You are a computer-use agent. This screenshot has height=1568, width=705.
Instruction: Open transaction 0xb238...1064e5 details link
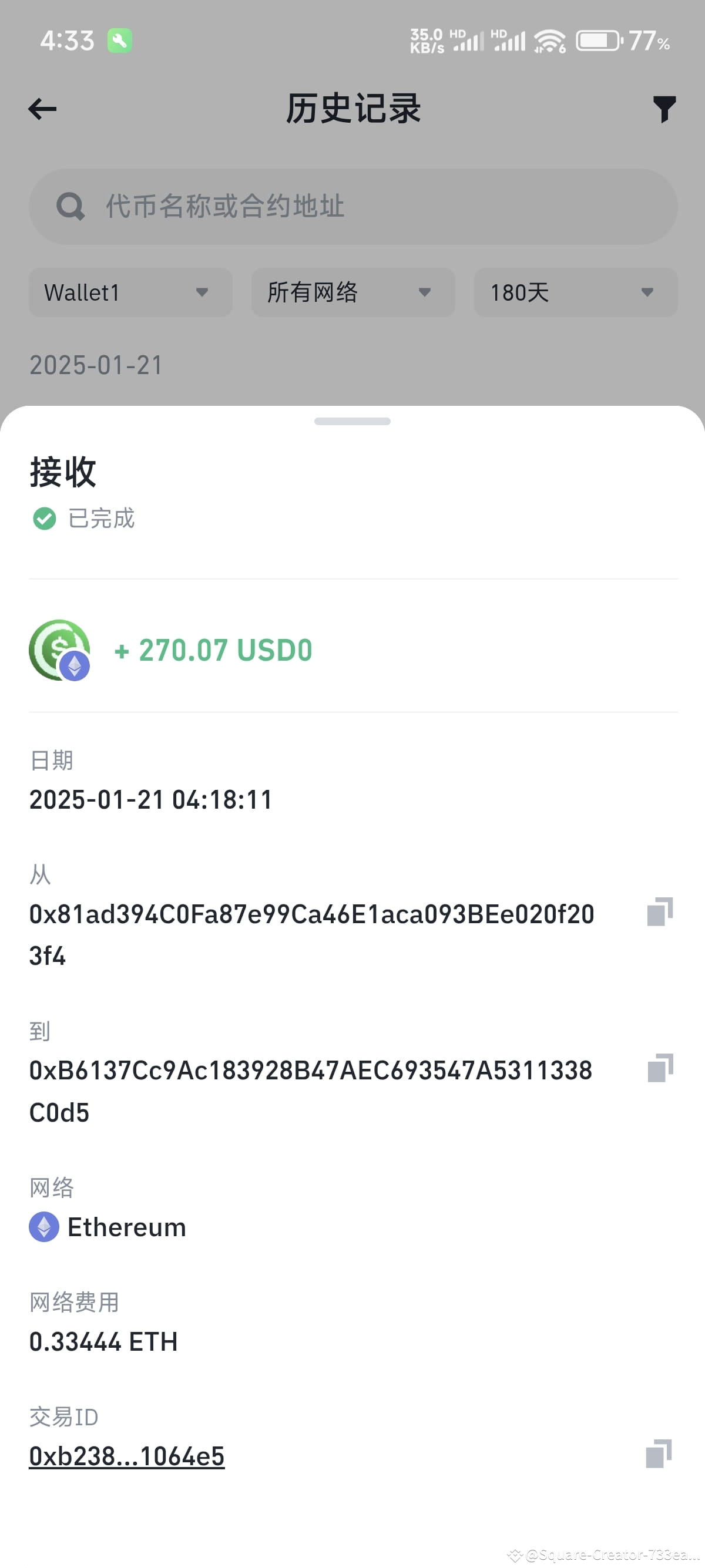pos(127,1456)
